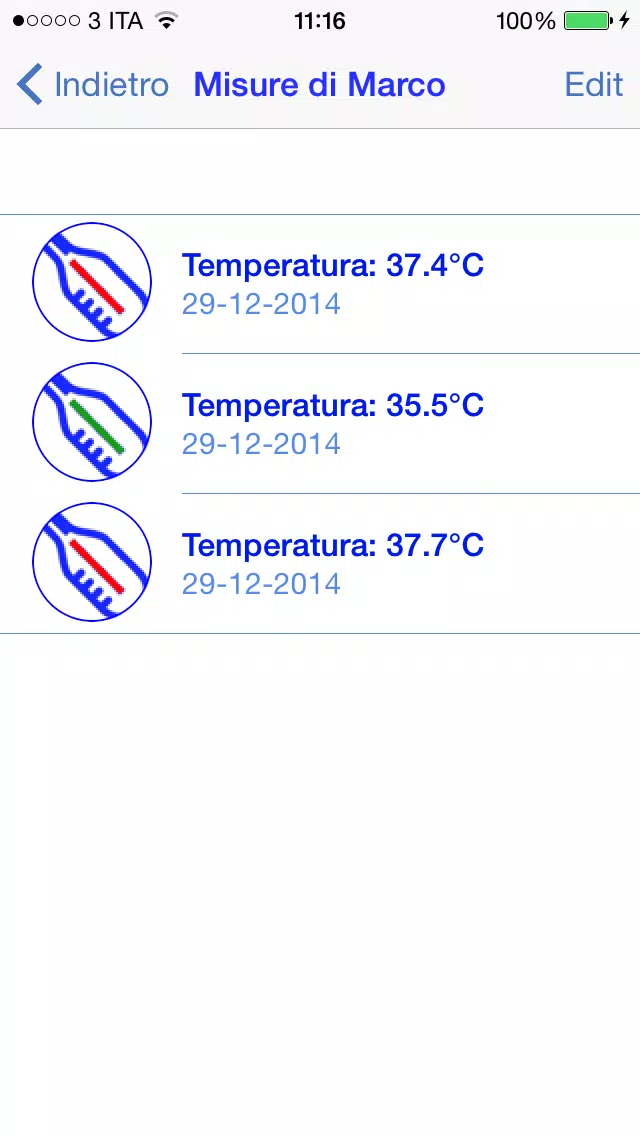This screenshot has height=1136, width=640.
Task: Select the 37.7°C temperature measurement
Action: (320, 564)
